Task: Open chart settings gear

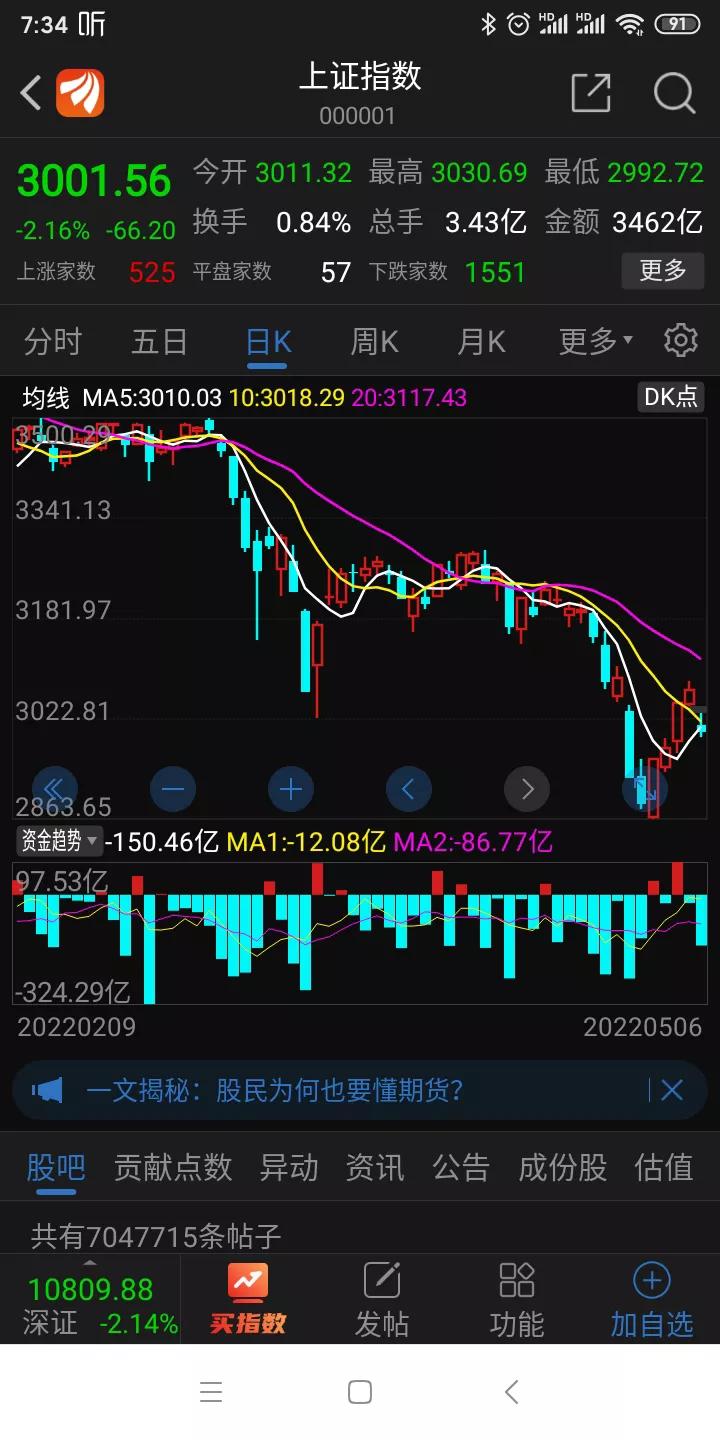Action: pyautogui.click(x=681, y=341)
